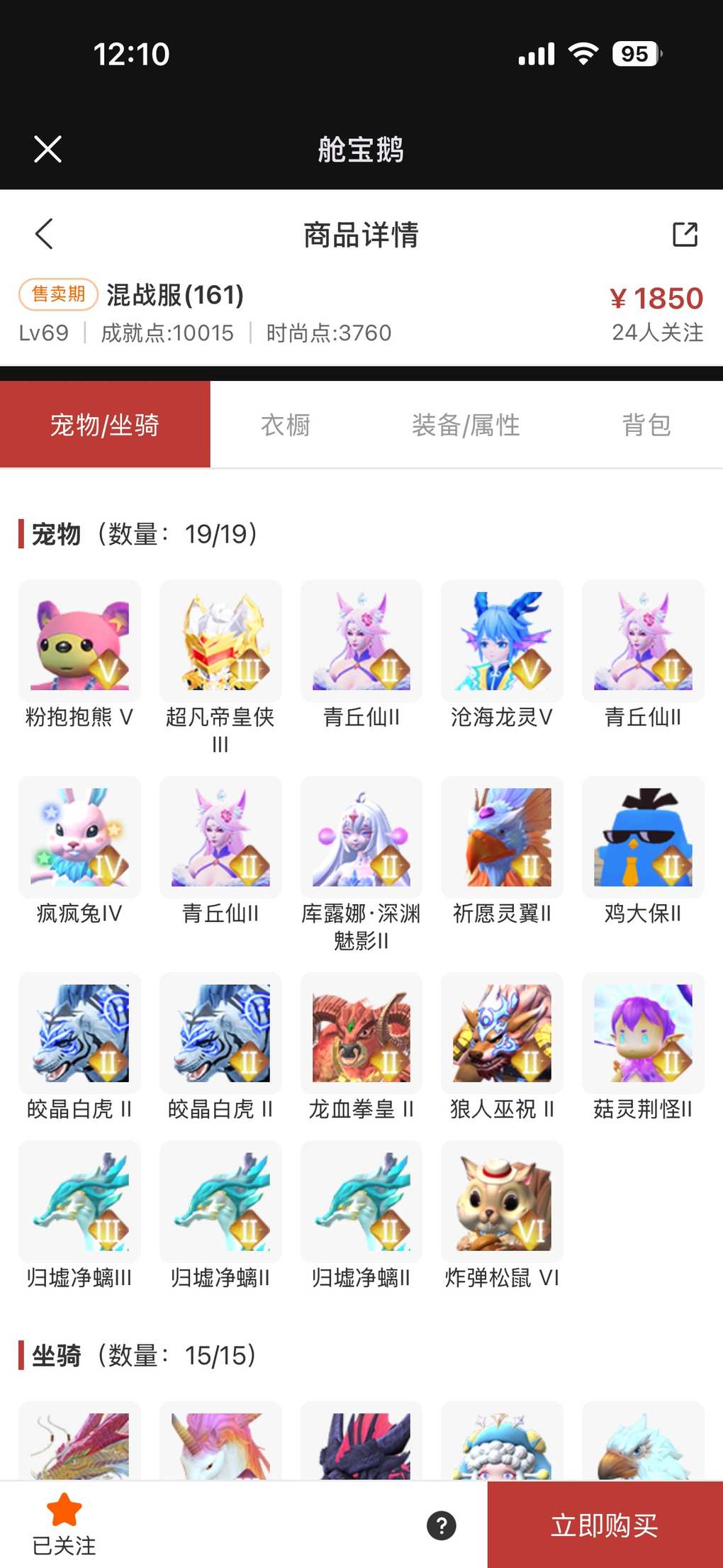Switch to the 衣橱 tab
The width and height of the screenshot is (723, 1568).
pyautogui.click(x=286, y=425)
